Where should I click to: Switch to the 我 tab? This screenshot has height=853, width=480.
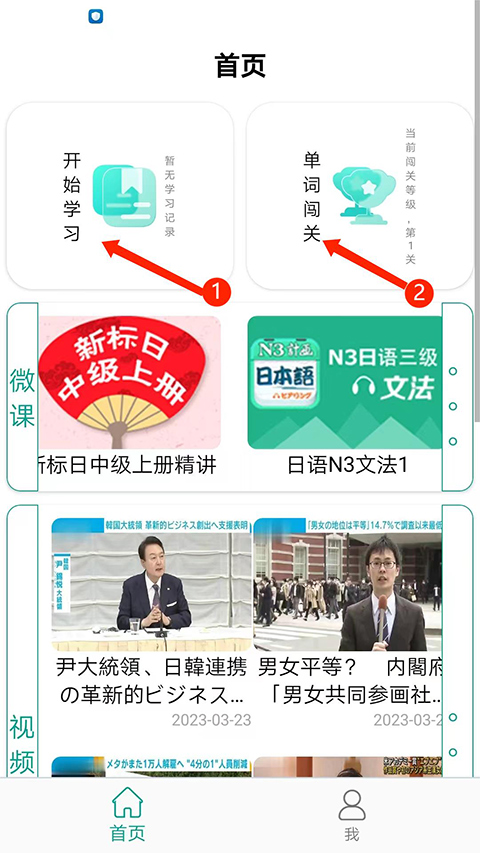[352, 815]
